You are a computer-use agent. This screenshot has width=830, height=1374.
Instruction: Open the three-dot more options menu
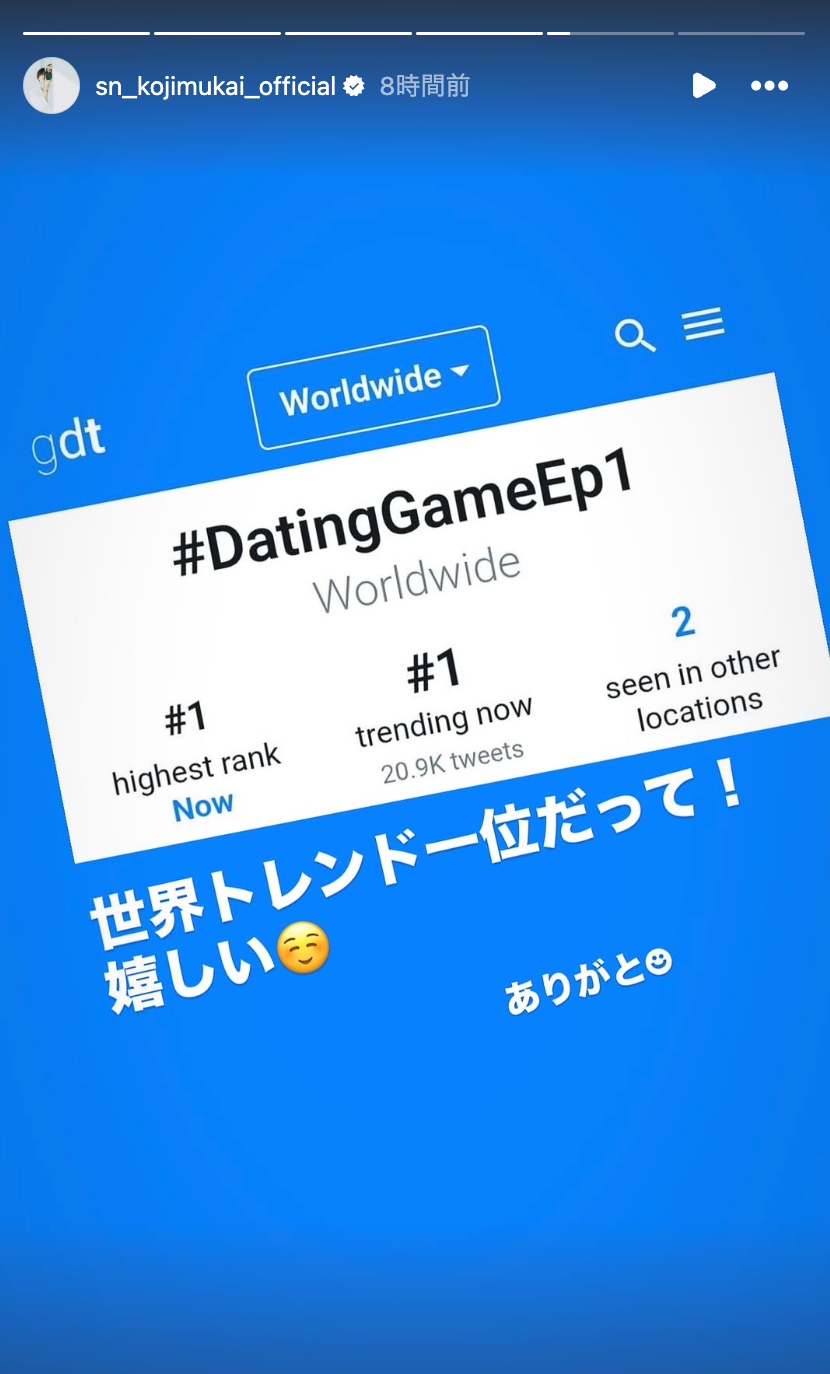pos(769,86)
